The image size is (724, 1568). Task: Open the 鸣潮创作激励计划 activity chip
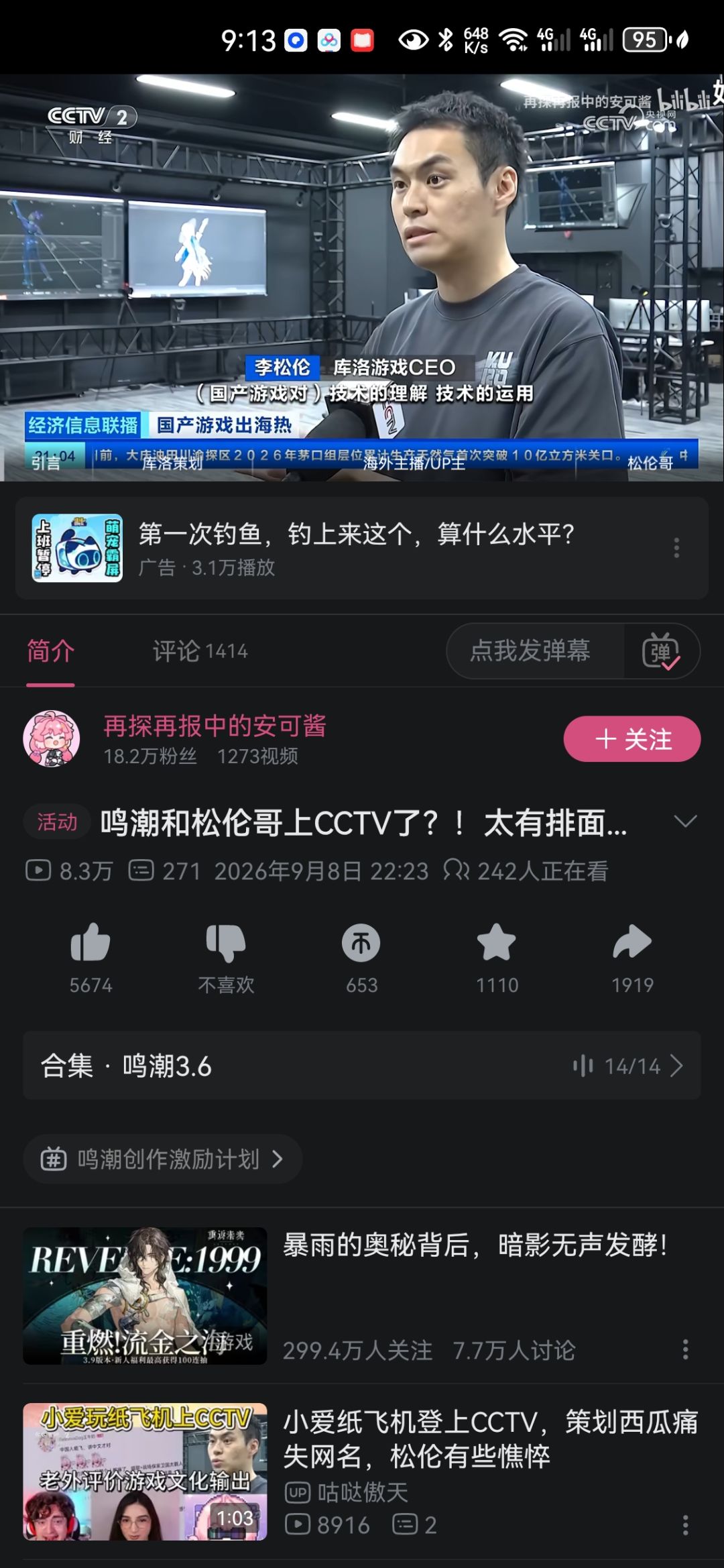(163, 1159)
